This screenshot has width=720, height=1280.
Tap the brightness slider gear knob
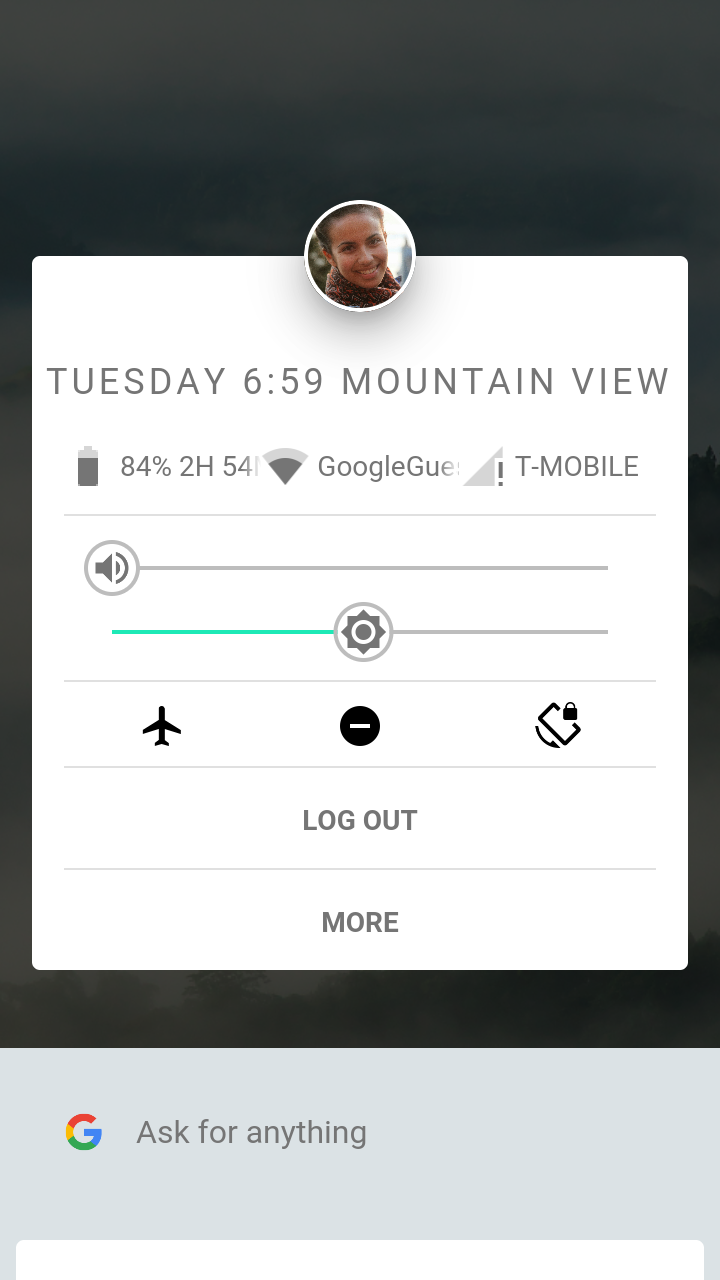pyautogui.click(x=363, y=632)
